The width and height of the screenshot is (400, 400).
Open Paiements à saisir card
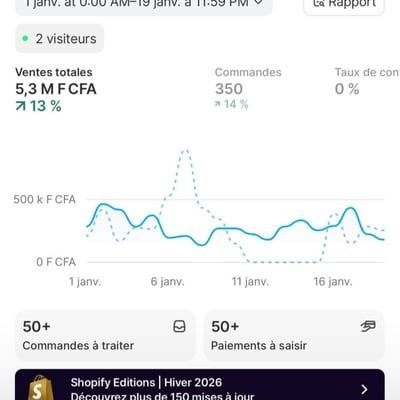click(294, 335)
